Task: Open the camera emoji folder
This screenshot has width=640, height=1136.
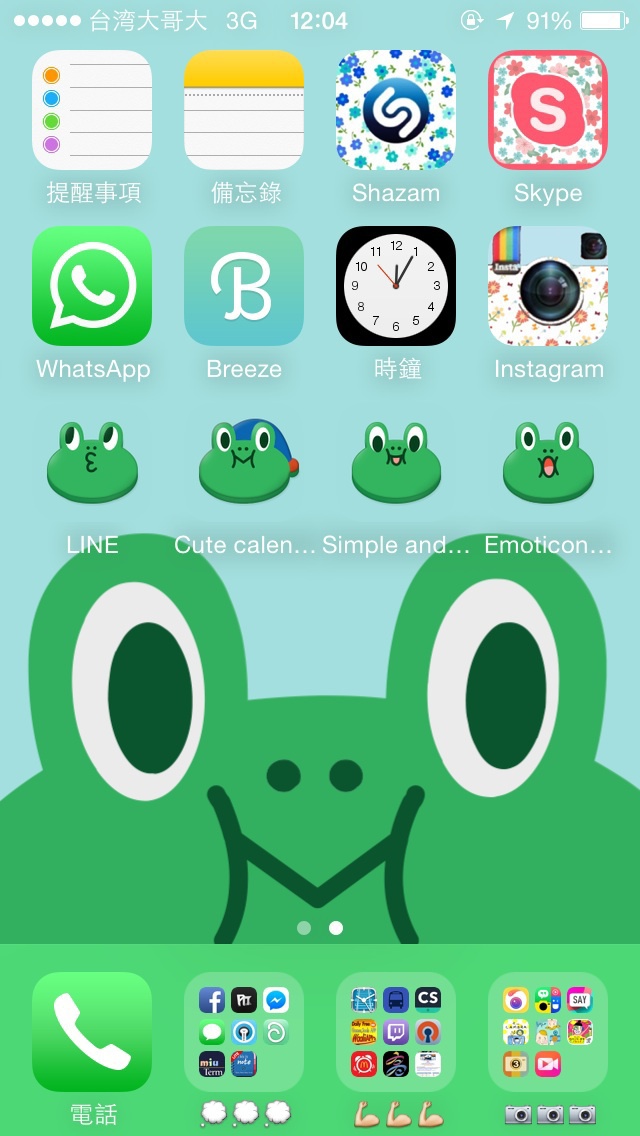Action: 548,1032
